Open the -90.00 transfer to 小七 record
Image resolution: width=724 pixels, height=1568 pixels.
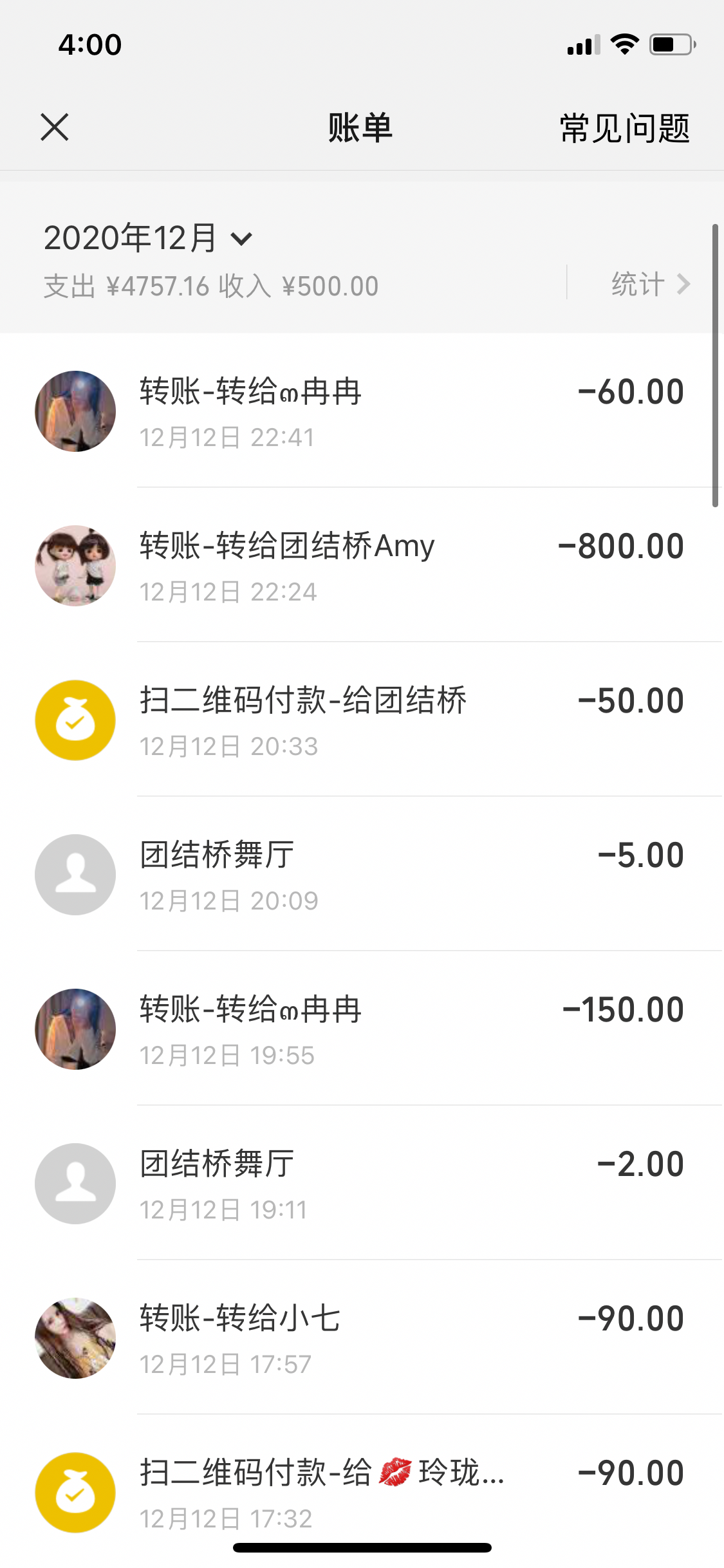pos(362,1338)
